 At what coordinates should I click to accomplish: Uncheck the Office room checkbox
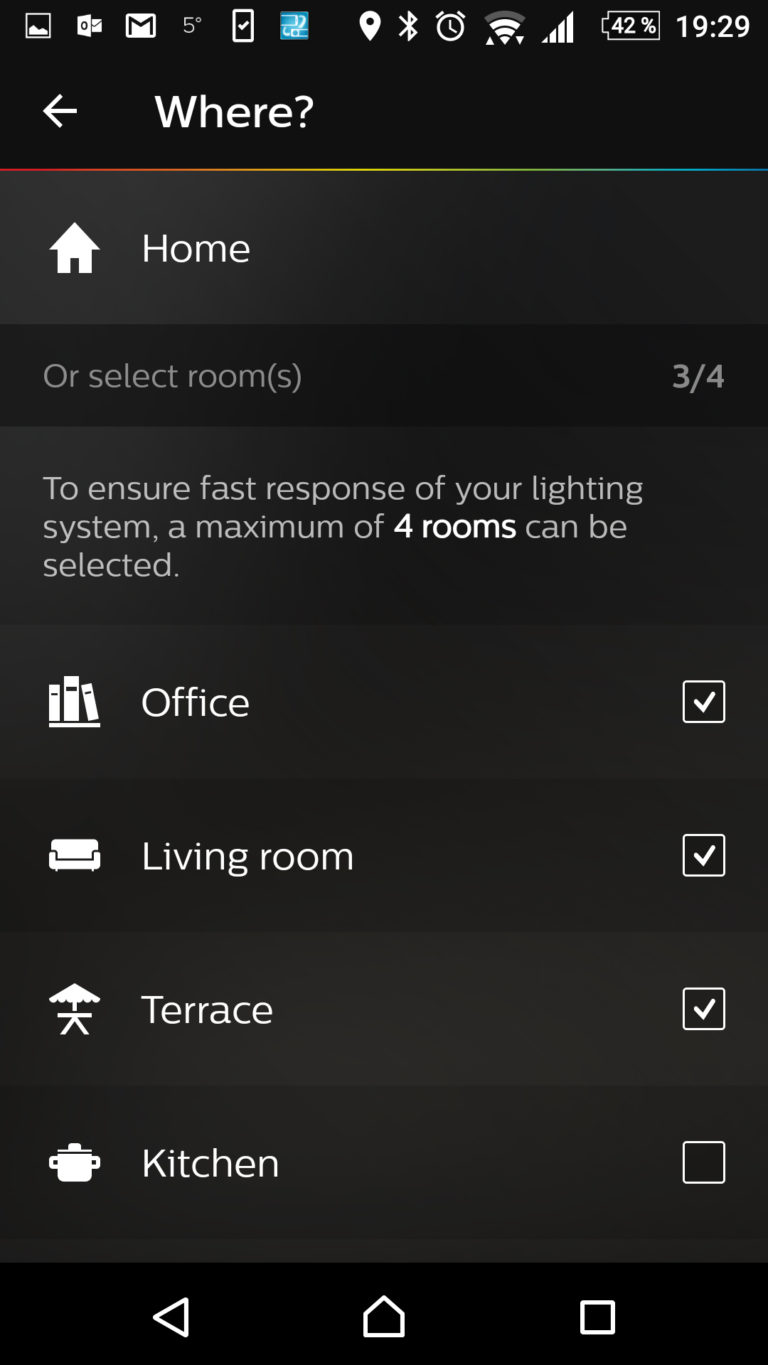click(703, 702)
